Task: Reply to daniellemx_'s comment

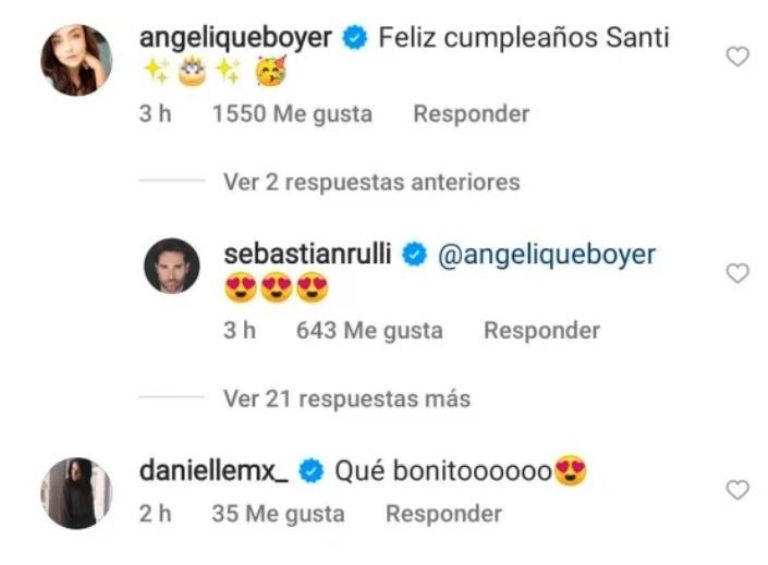Action: (x=443, y=514)
